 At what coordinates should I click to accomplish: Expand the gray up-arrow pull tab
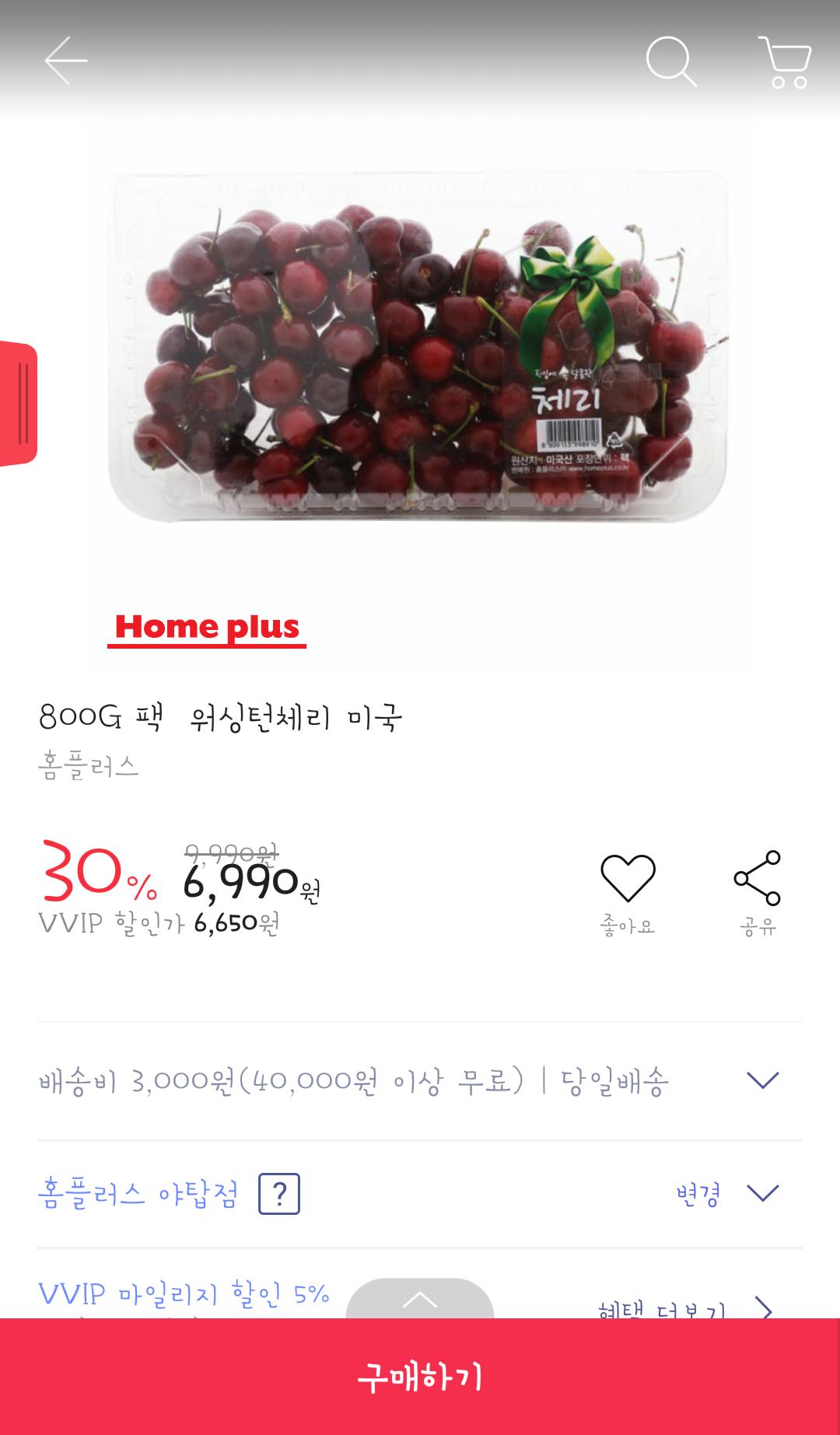pos(420,1299)
